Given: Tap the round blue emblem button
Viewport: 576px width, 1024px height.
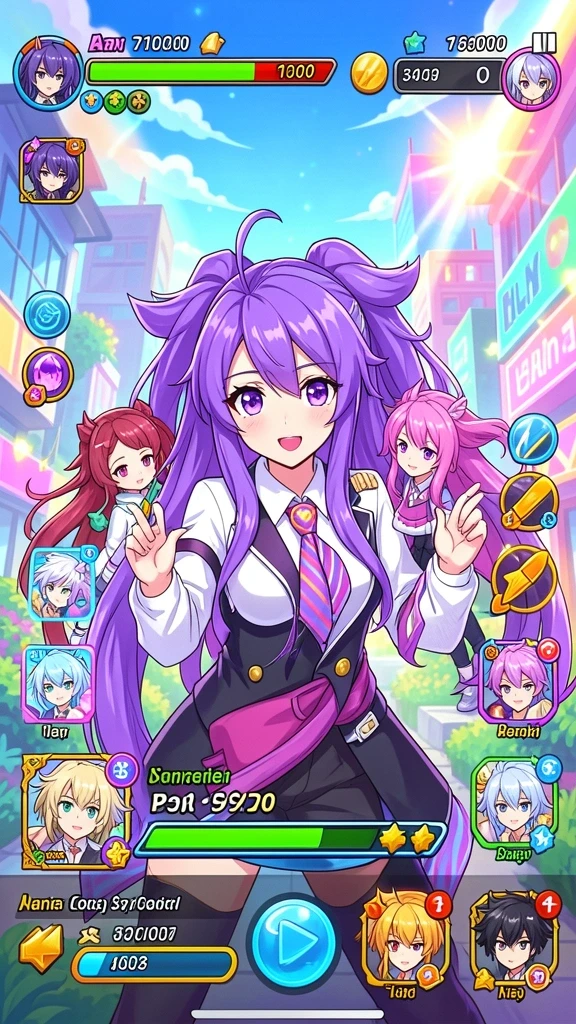Looking at the screenshot, I should point(48,315).
